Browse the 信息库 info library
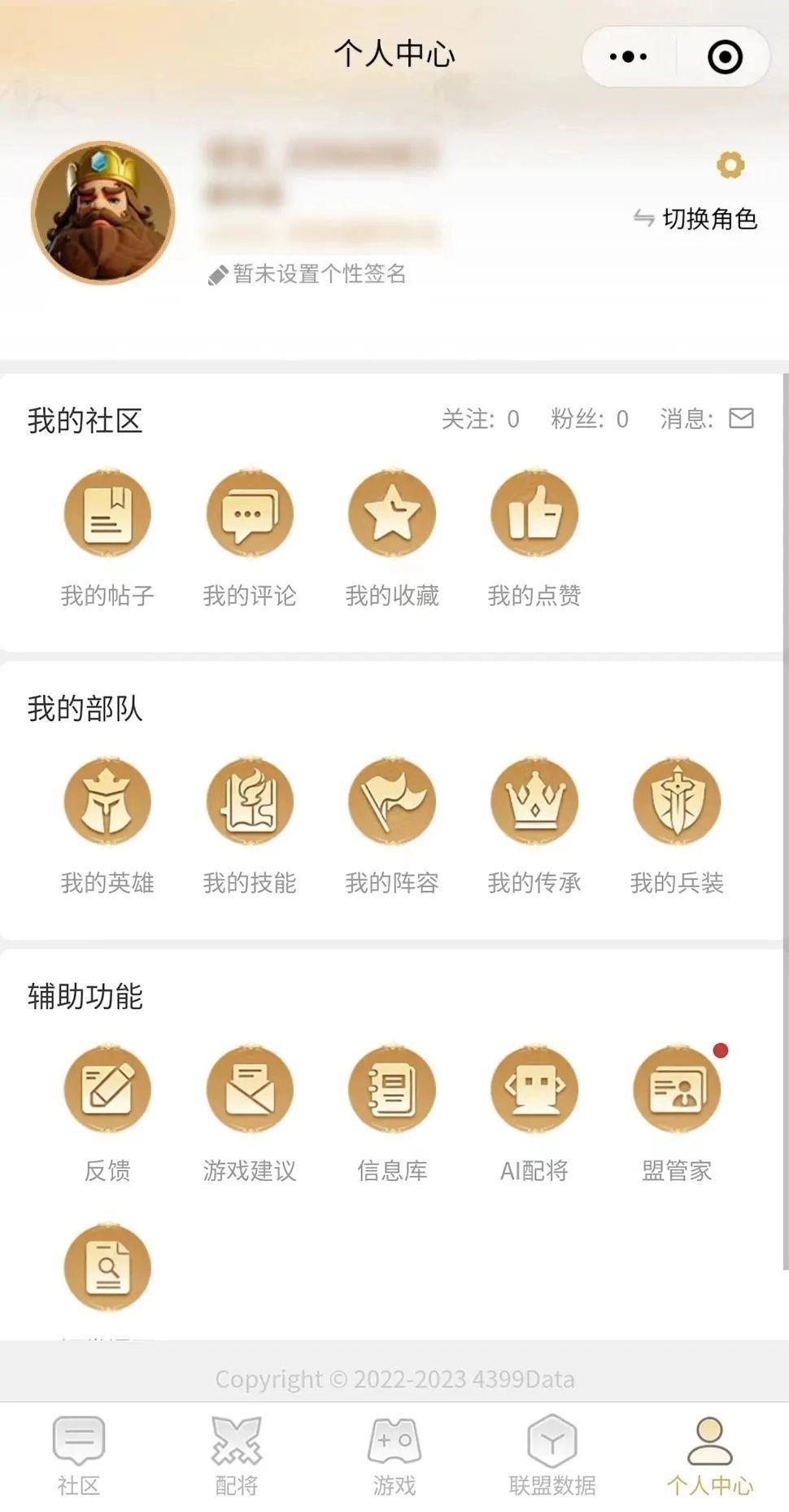Screen dimensions: 789x1512 (x=391, y=1088)
